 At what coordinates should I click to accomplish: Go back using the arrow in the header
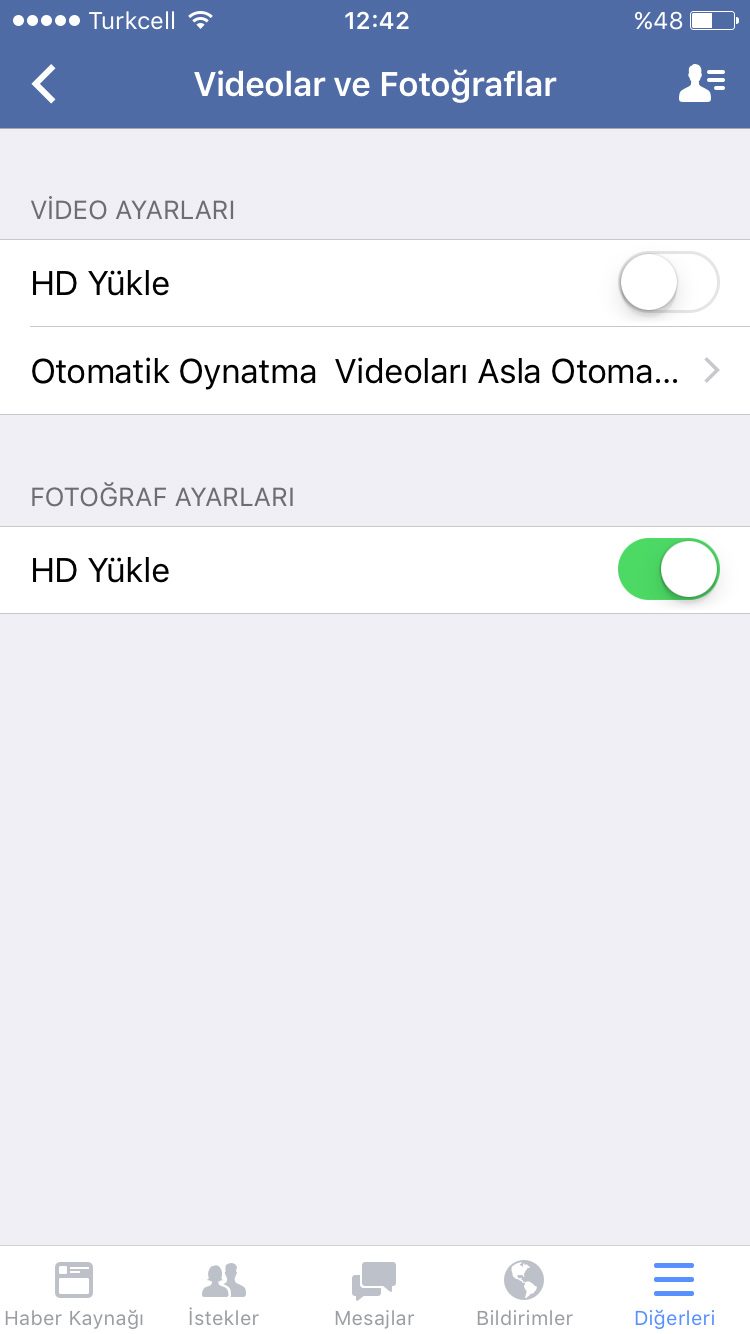coord(44,84)
